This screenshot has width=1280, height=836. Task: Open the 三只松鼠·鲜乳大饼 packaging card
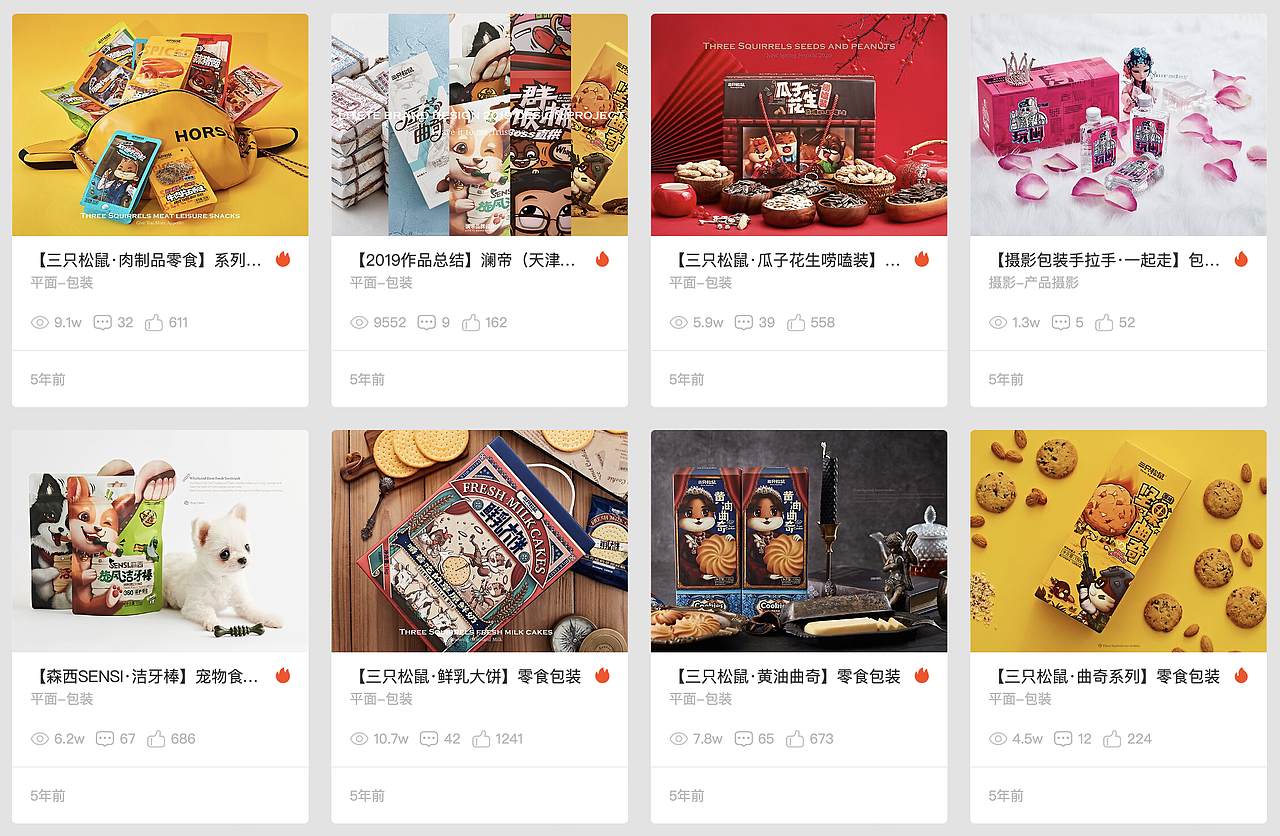click(x=479, y=541)
